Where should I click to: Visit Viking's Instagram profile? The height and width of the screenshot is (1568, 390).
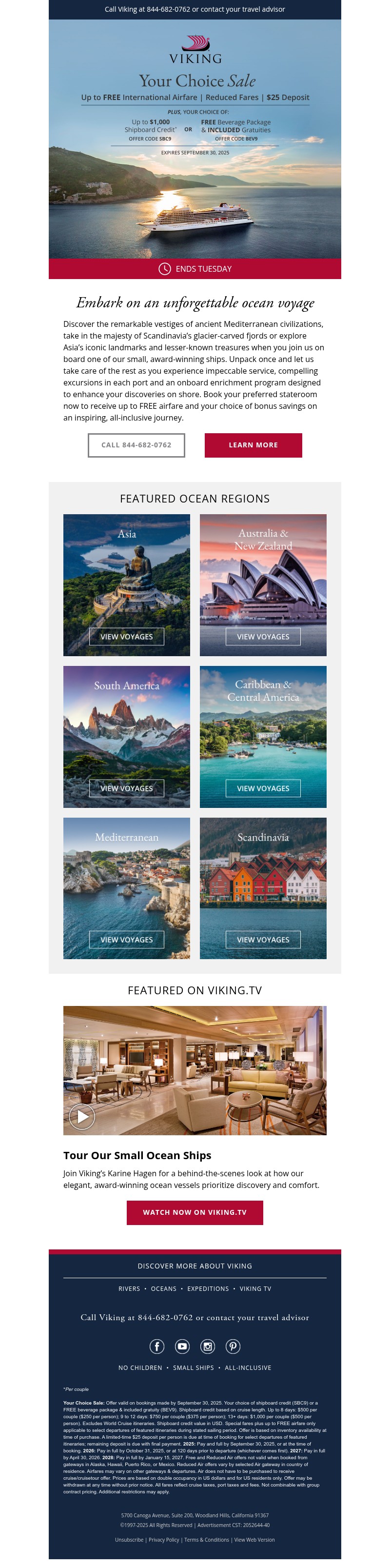[x=208, y=1347]
